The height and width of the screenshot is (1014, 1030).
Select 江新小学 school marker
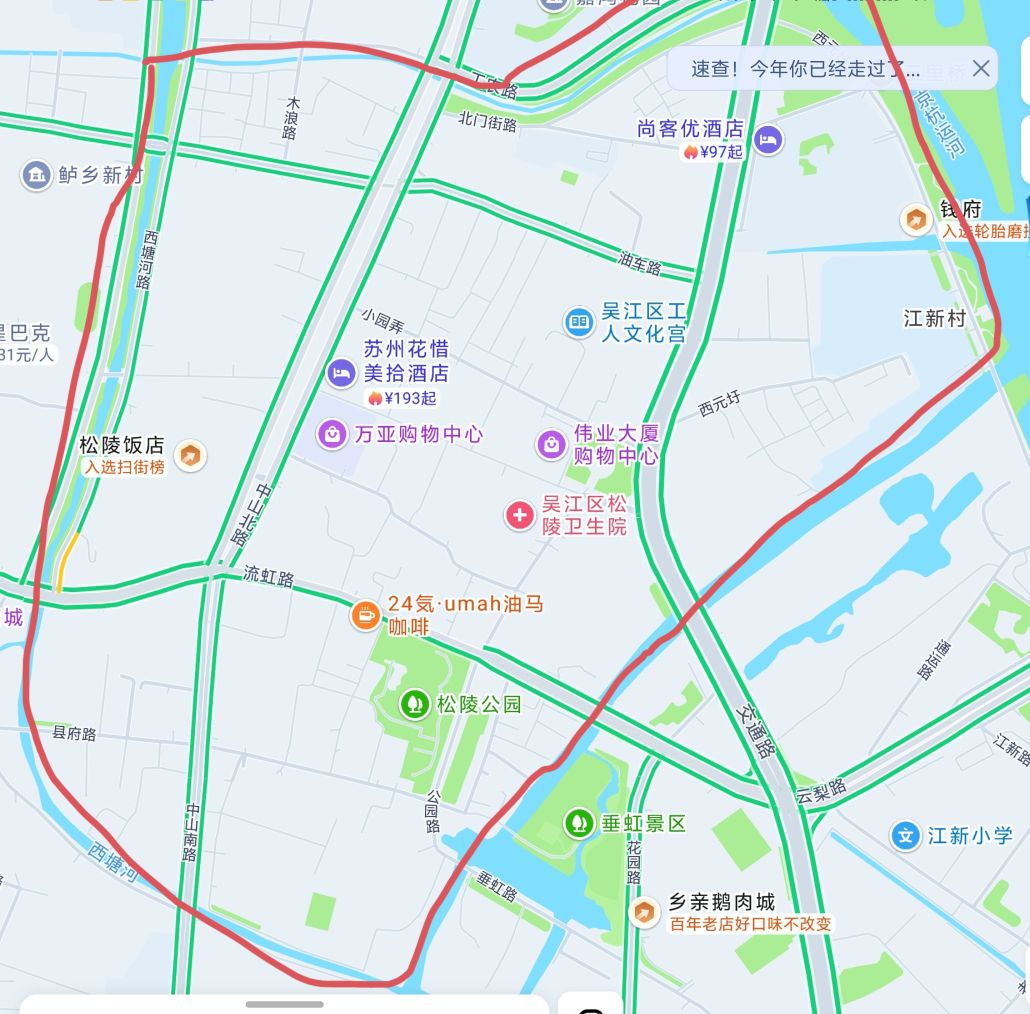tap(905, 835)
